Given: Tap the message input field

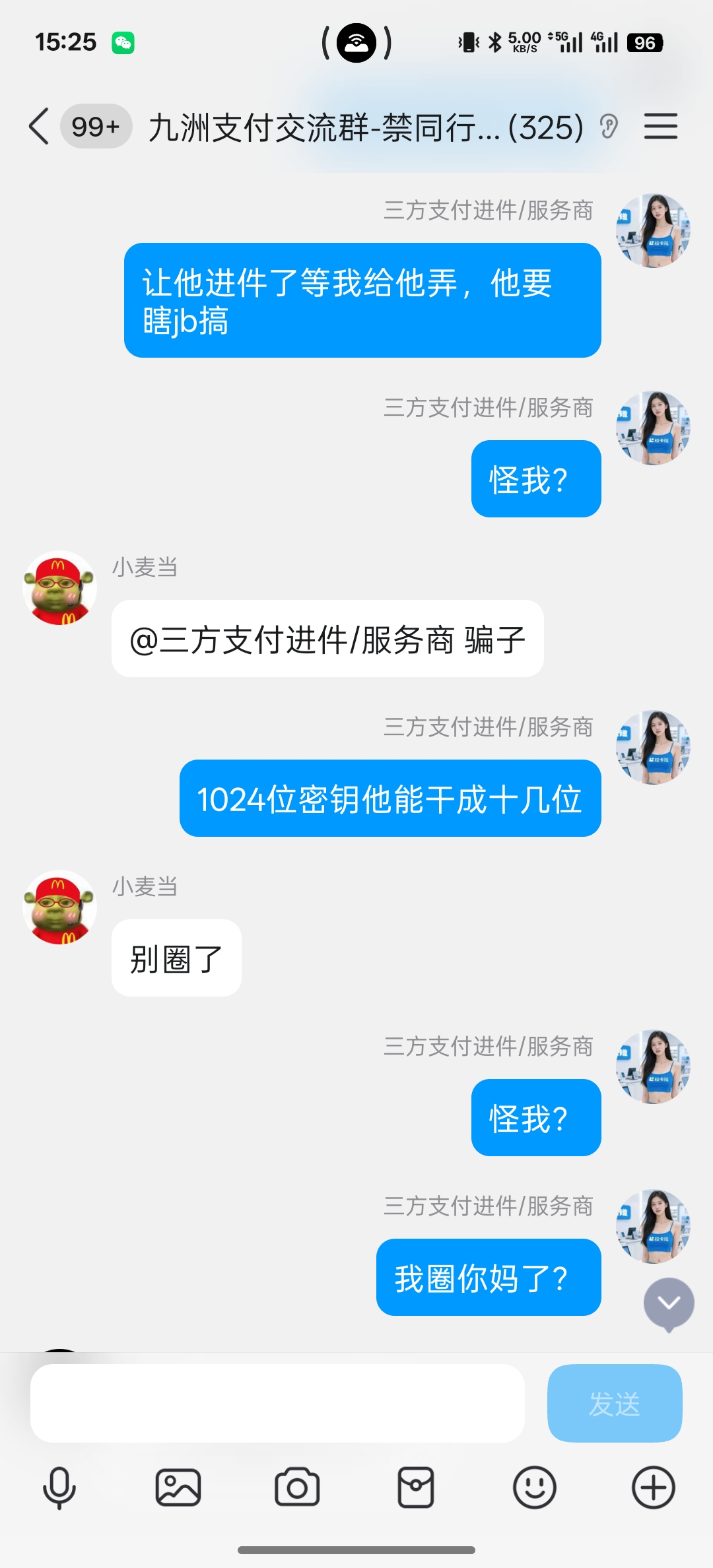Looking at the screenshot, I should [x=277, y=1403].
